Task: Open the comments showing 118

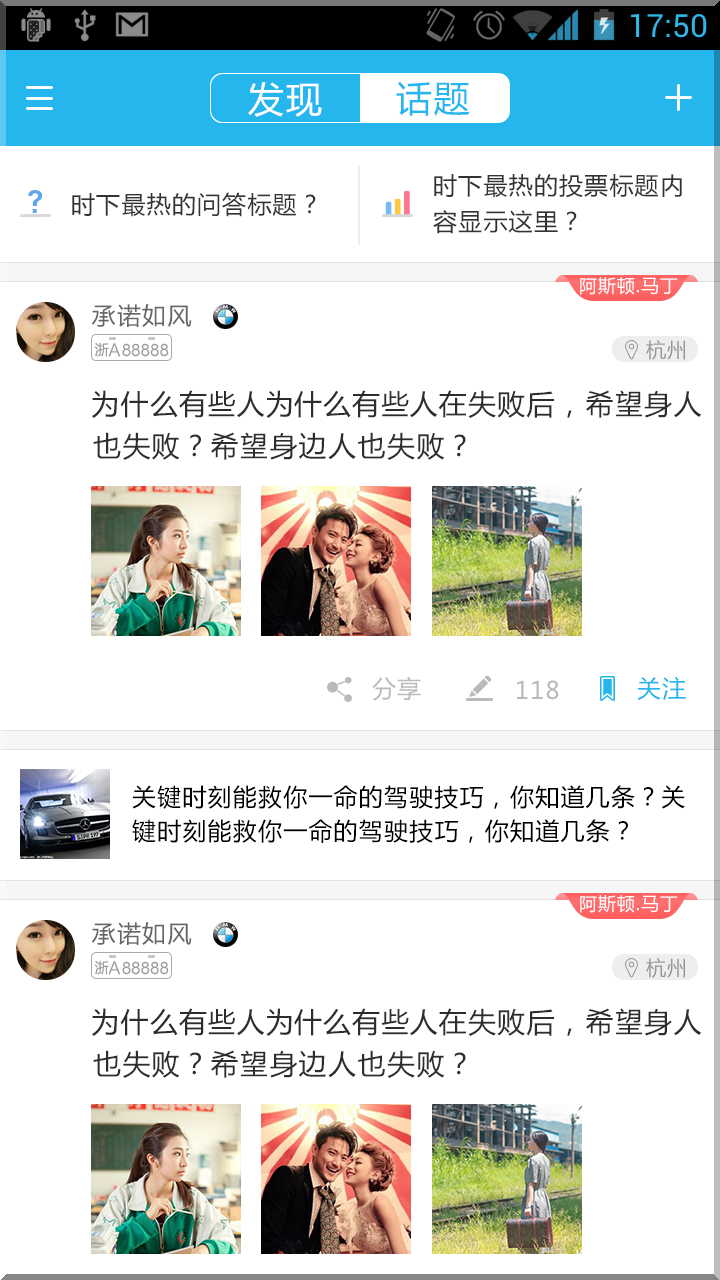Action: point(513,689)
